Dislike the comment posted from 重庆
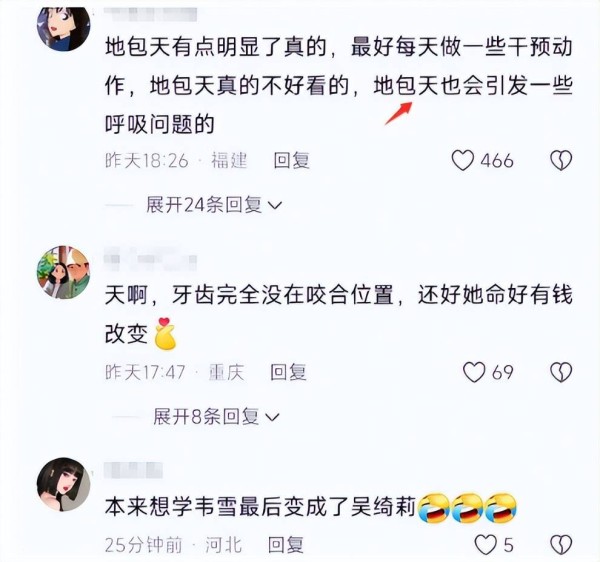600x562 pixels. [x=561, y=372]
